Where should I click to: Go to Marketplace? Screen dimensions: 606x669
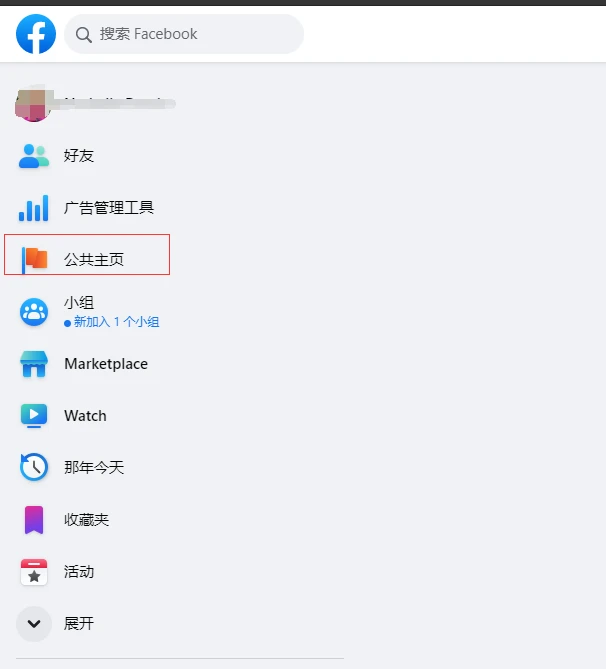pyautogui.click(x=105, y=364)
